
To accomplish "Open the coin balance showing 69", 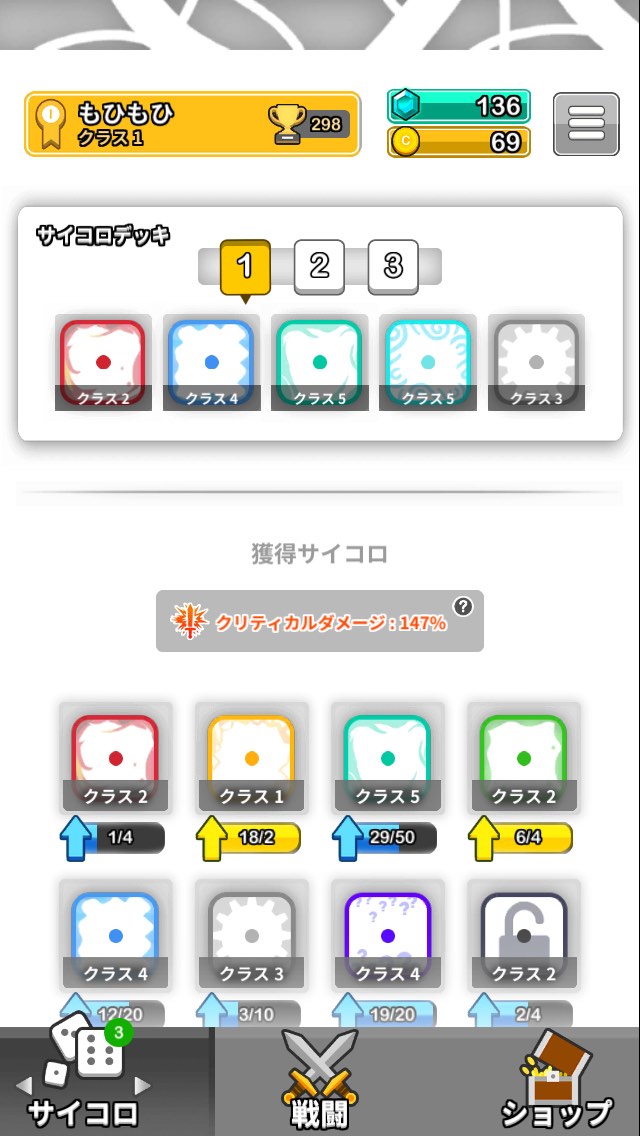I will pos(459,142).
